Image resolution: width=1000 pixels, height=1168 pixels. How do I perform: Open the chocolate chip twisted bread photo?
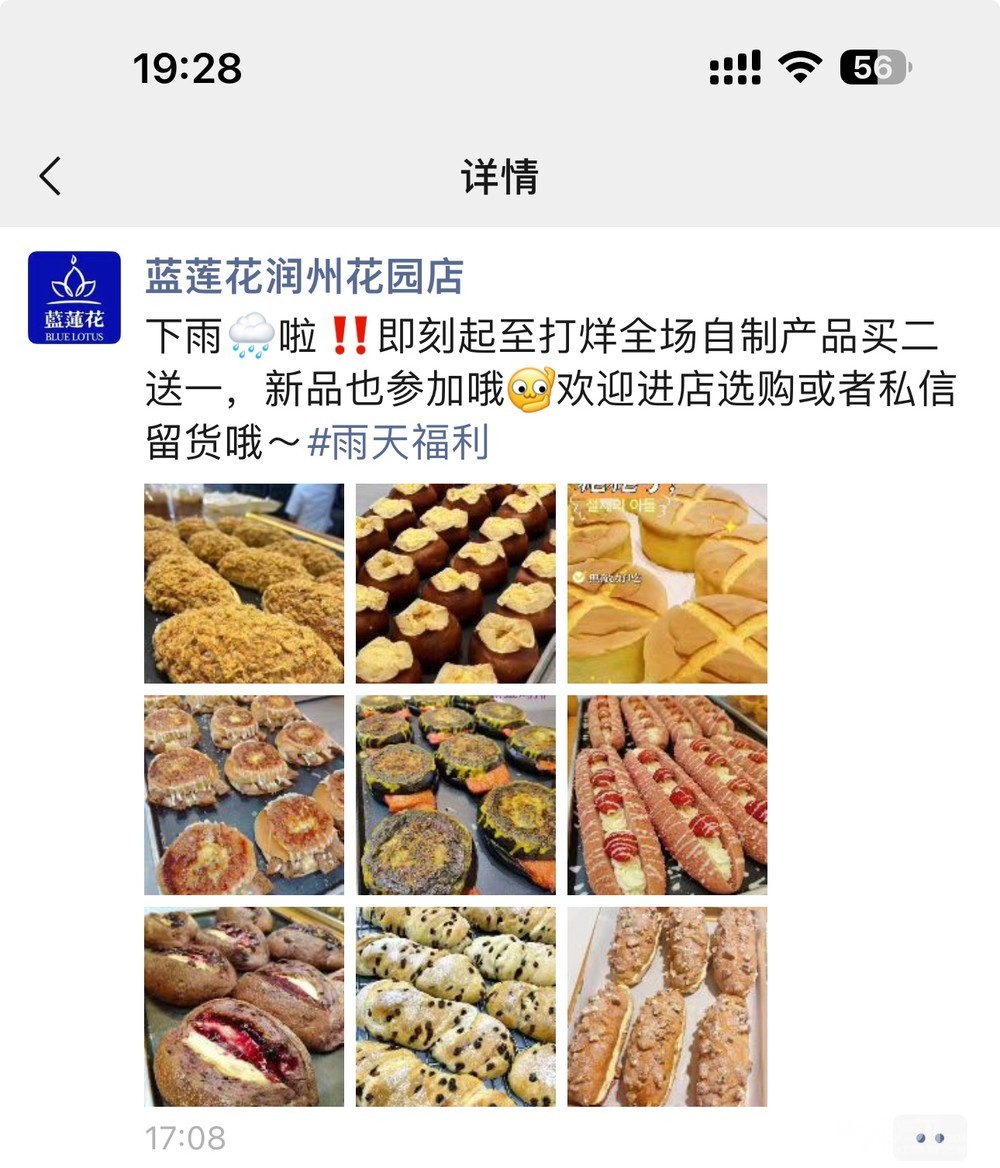pos(456,1006)
